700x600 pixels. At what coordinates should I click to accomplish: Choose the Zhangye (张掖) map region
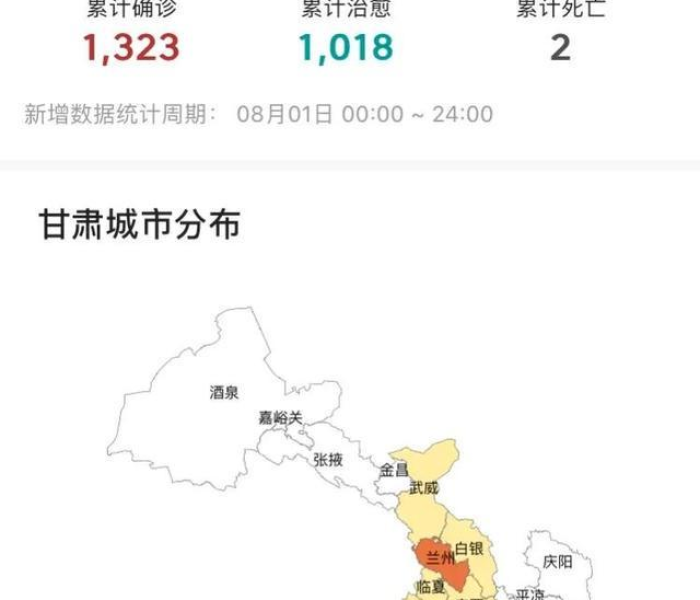[328, 459]
